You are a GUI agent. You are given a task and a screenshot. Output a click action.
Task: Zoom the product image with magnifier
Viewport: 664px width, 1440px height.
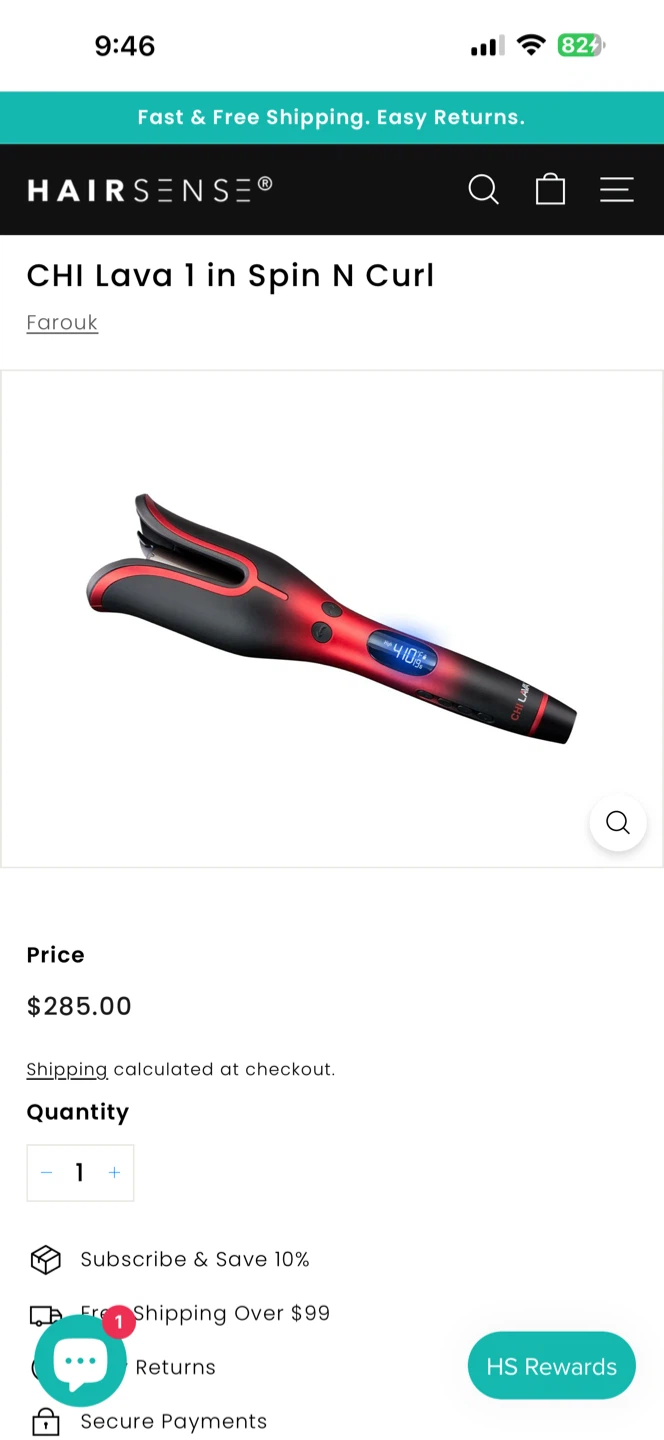618,823
